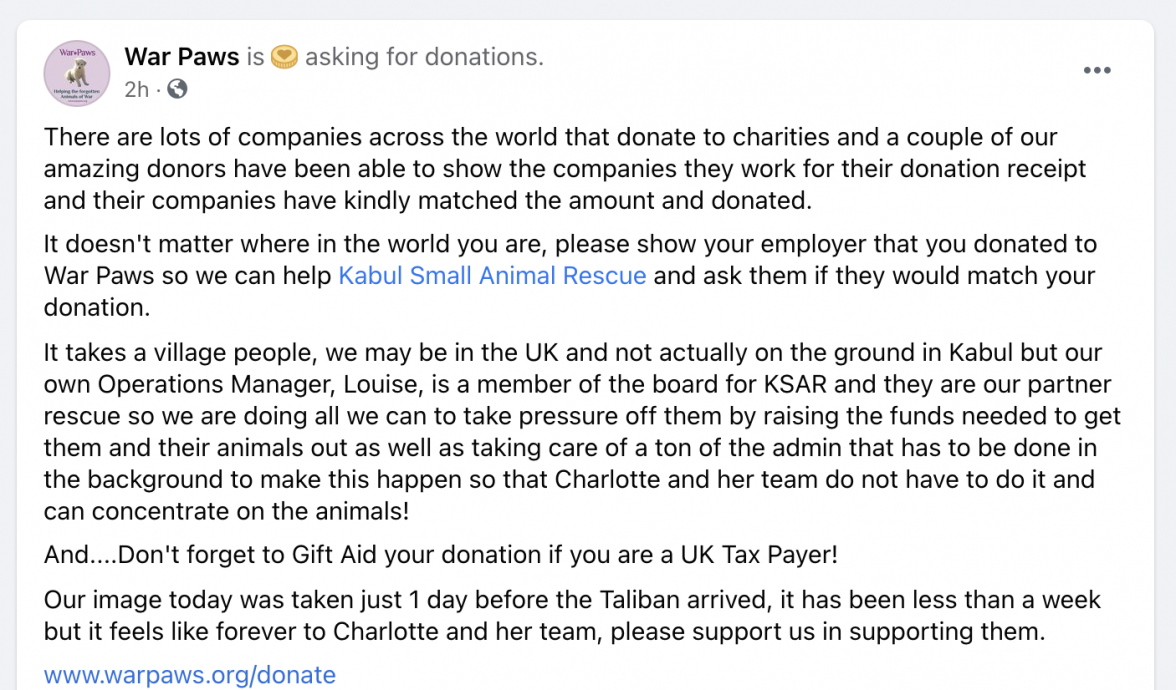Open the War Paws page name link

[181, 57]
